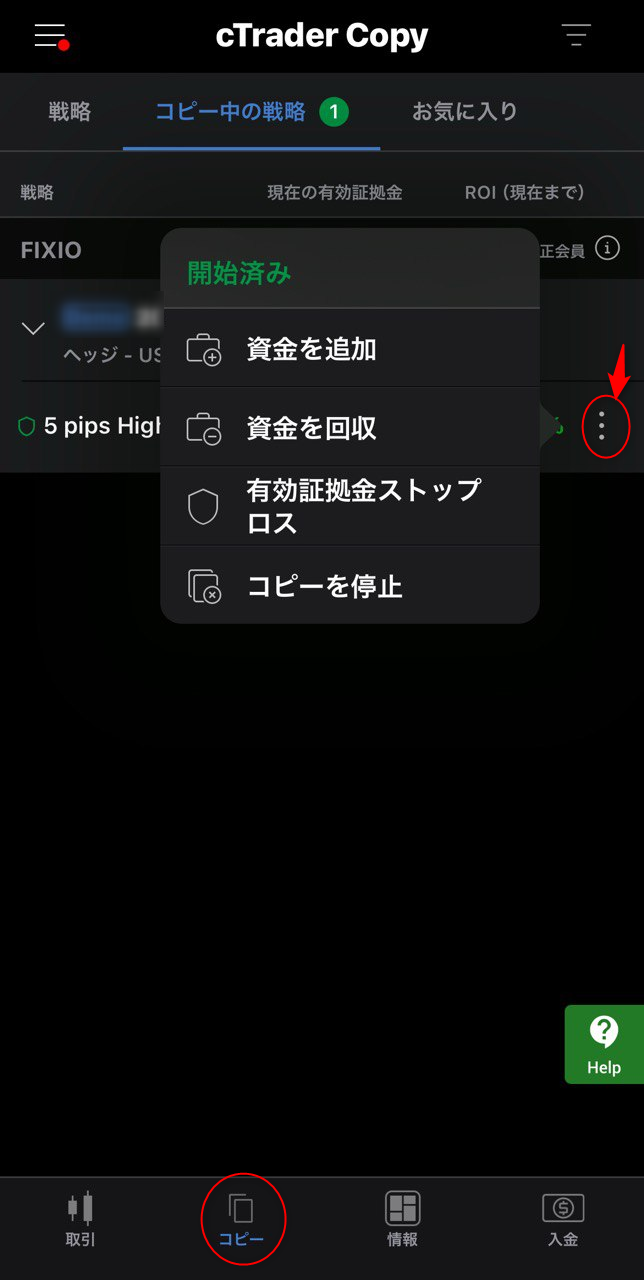The image size is (644, 1280).
Task: Open the info icon next to FIXIO
Action: click(607, 248)
